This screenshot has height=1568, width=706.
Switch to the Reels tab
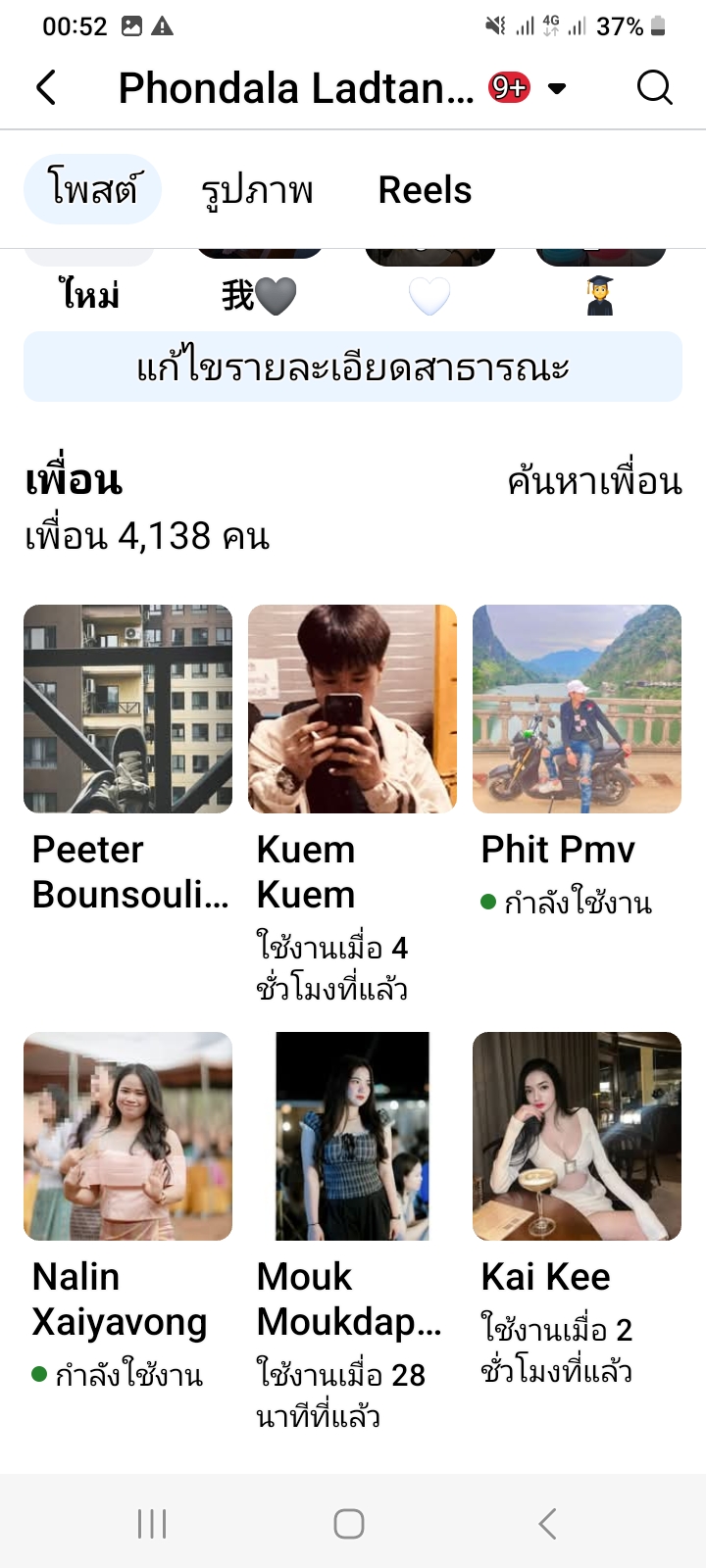425,190
